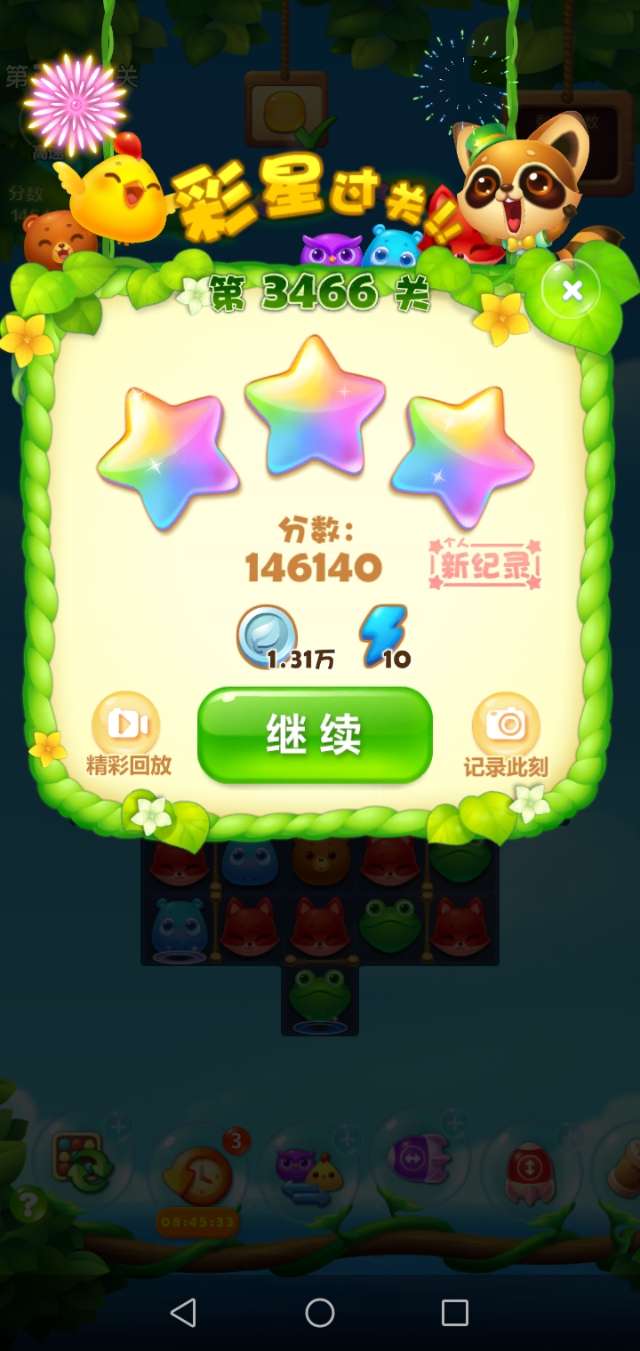The height and width of the screenshot is (1351, 640).
Task: Tap the green 继续 button
Action: pyautogui.click(x=315, y=735)
